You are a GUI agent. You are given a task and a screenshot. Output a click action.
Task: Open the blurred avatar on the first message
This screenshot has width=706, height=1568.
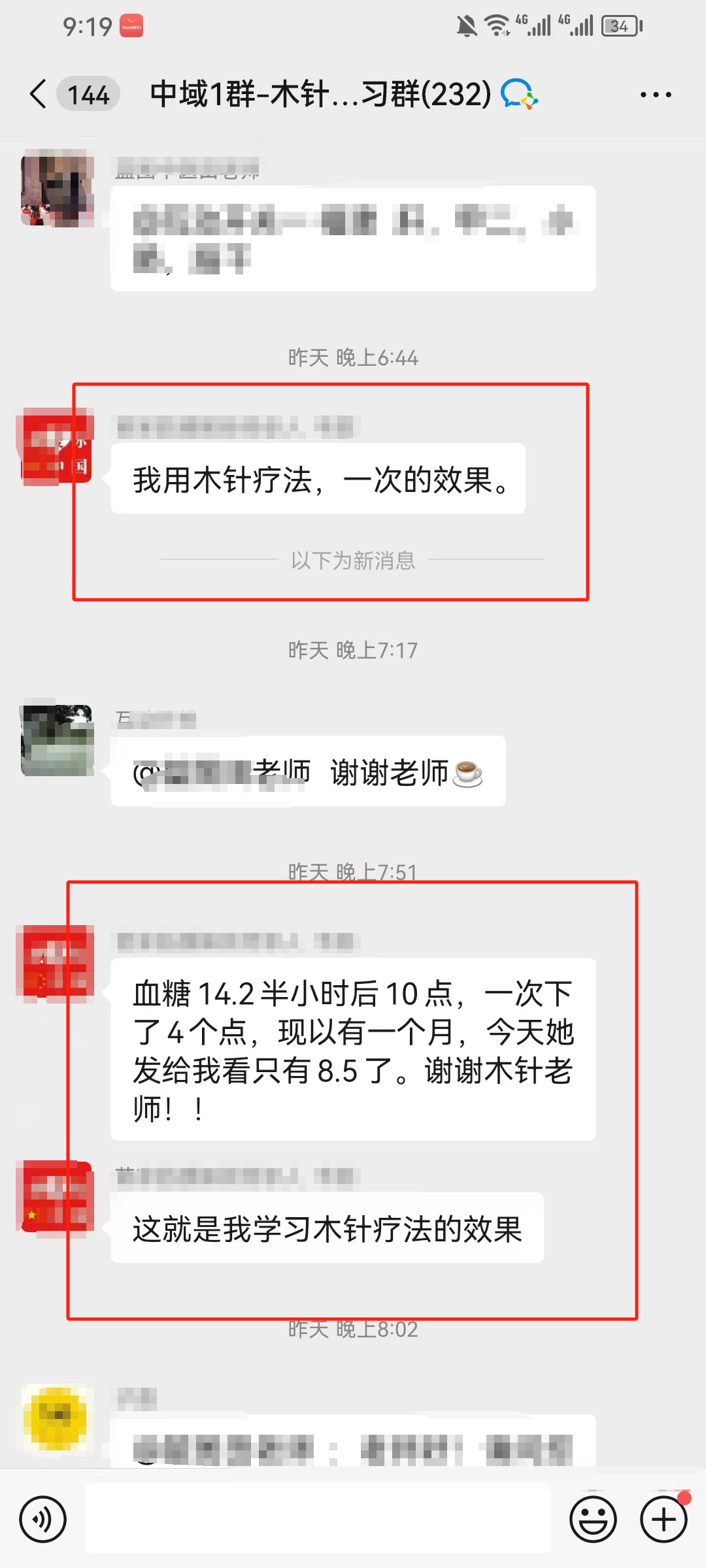pos(58,189)
